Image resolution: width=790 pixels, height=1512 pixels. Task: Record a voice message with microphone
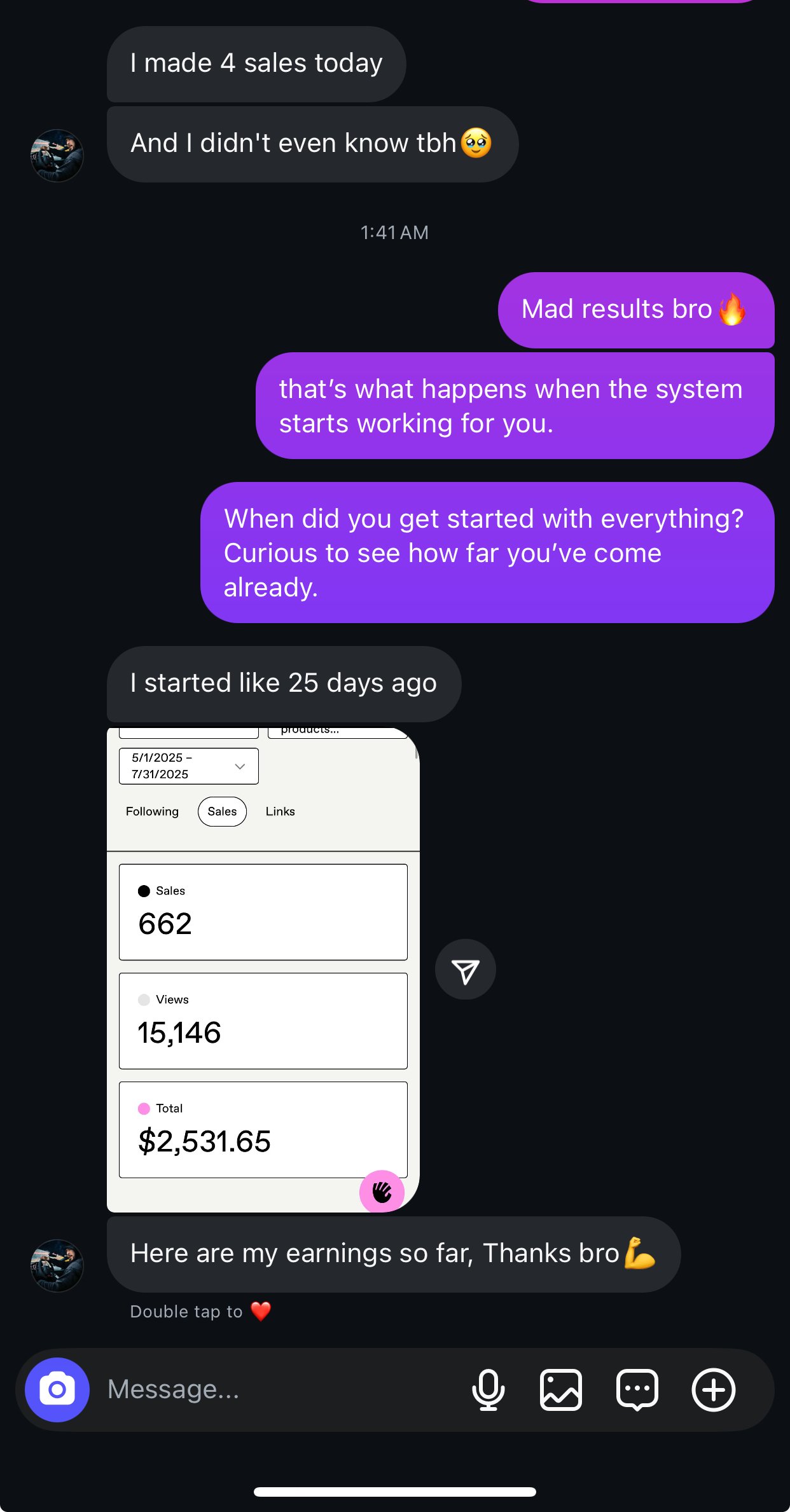point(488,1389)
